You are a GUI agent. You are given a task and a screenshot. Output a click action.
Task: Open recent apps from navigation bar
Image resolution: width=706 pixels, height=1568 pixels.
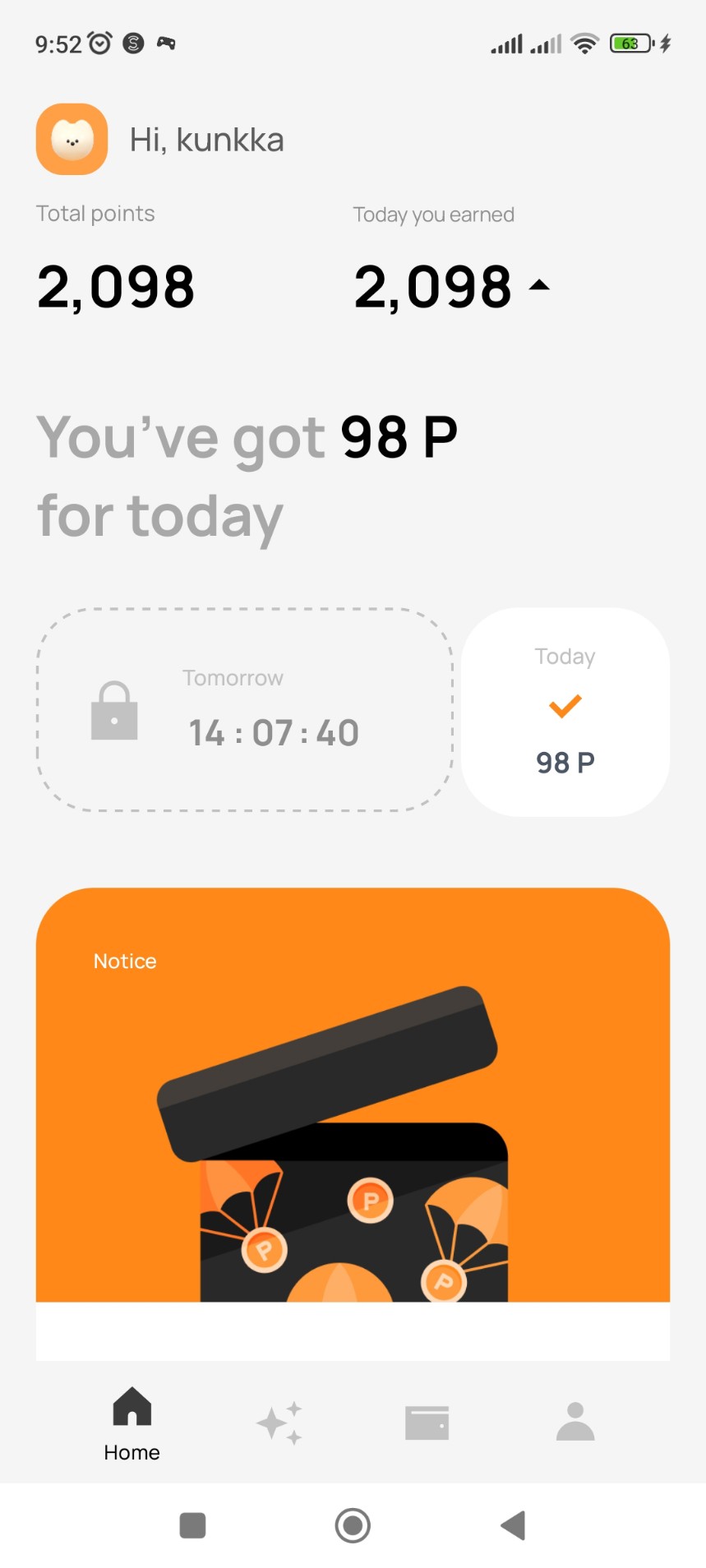192,1525
